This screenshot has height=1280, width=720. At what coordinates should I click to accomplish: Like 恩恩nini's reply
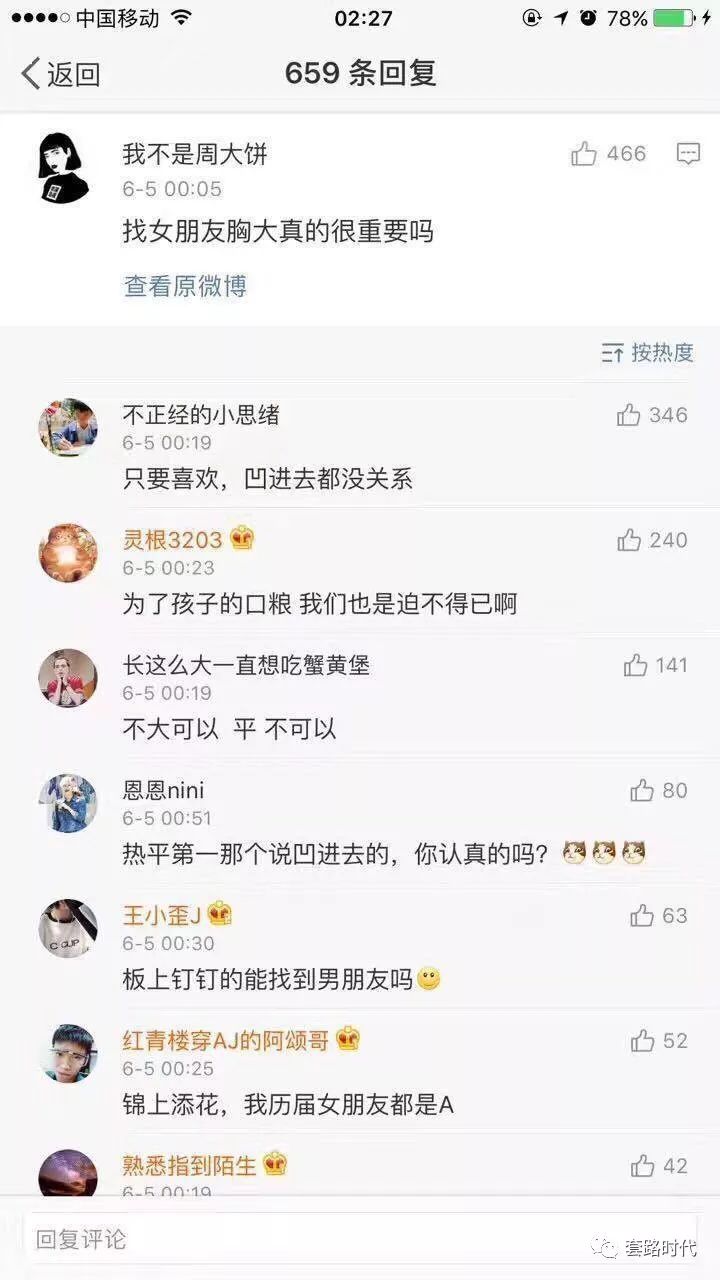click(x=641, y=791)
